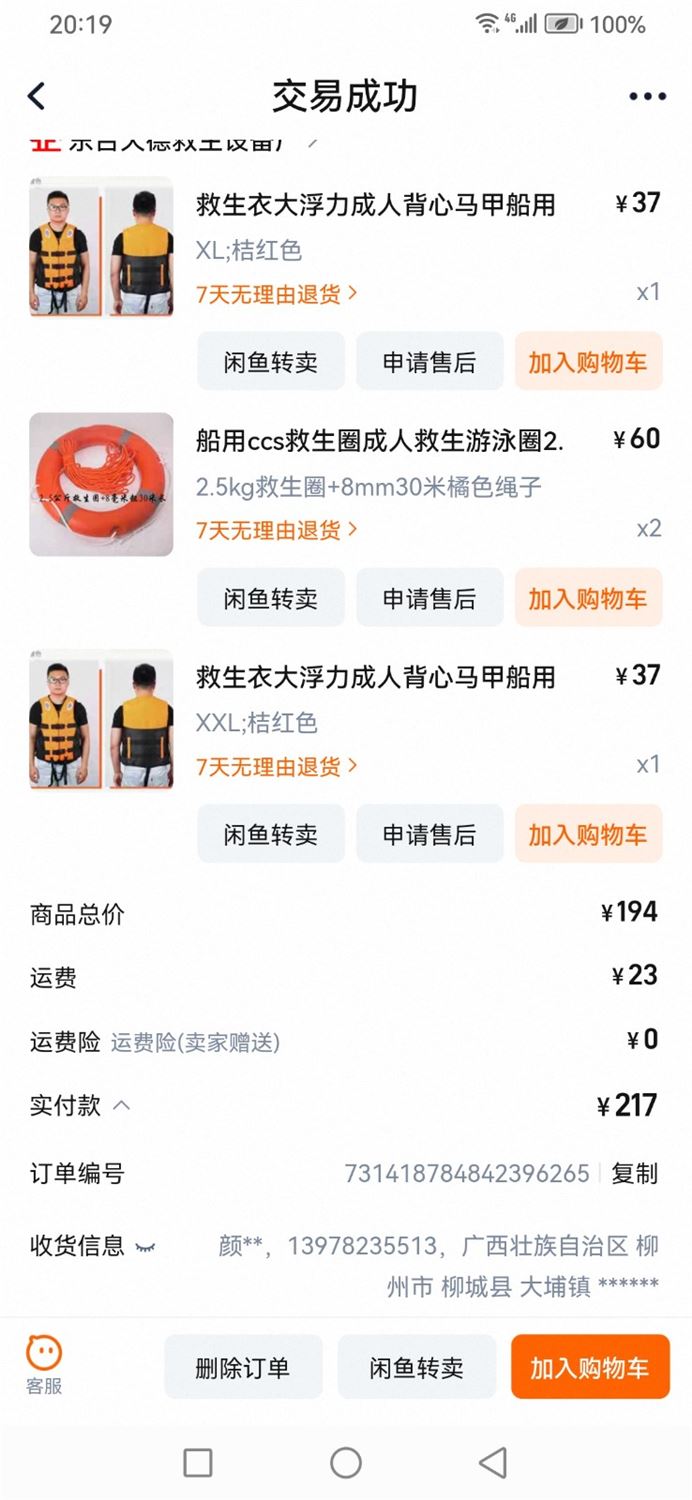Open the three-dot overflow menu
The image size is (692, 1500).
tap(647, 97)
